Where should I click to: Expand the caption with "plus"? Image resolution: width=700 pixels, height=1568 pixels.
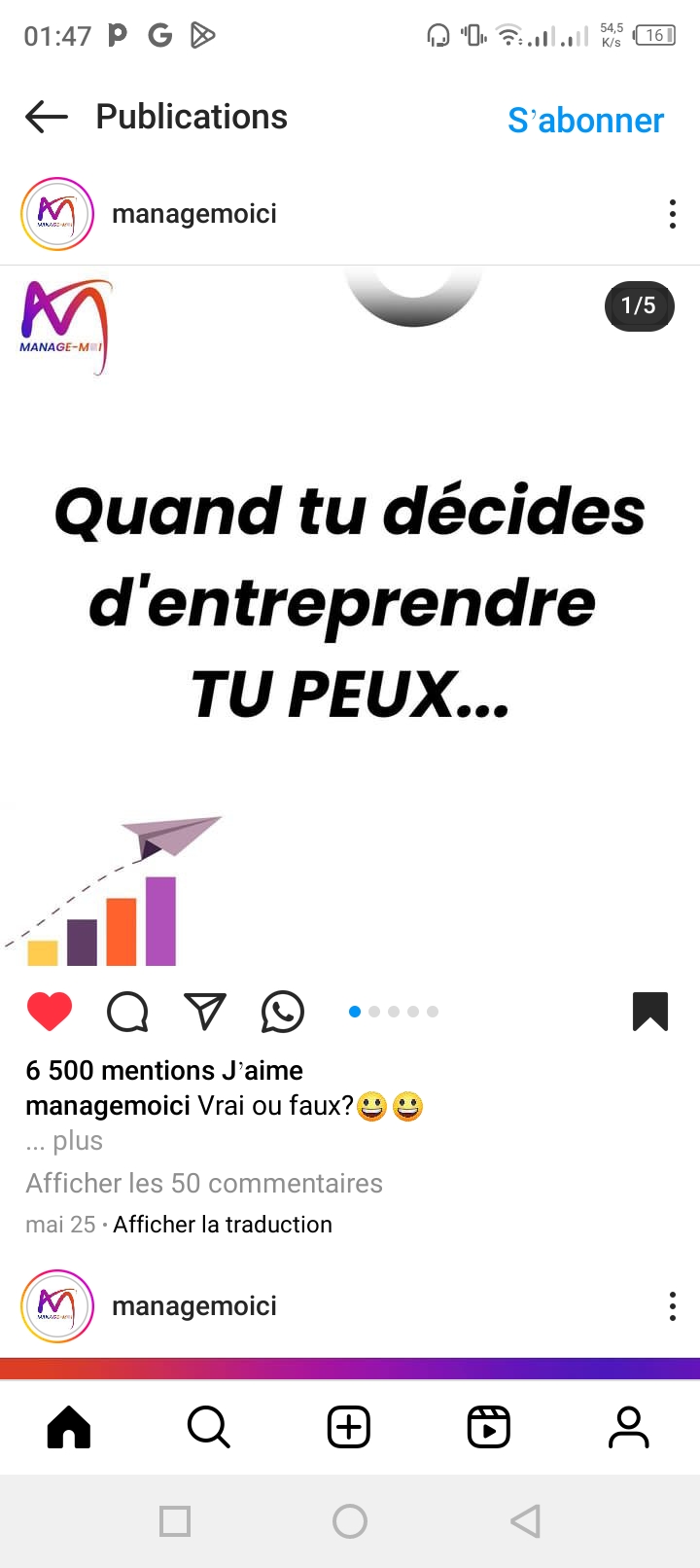77,1141
